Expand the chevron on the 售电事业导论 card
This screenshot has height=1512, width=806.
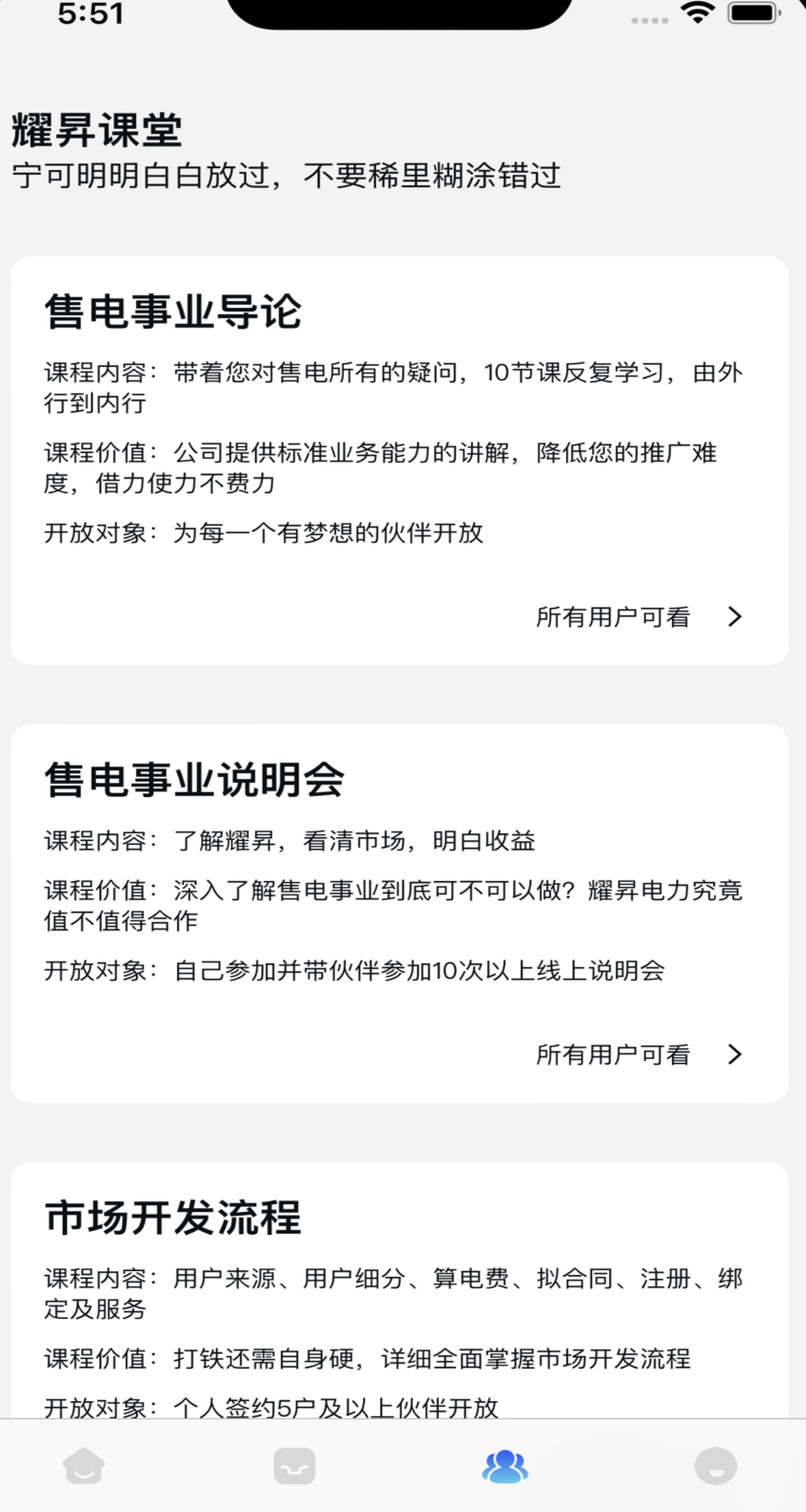[734, 617]
